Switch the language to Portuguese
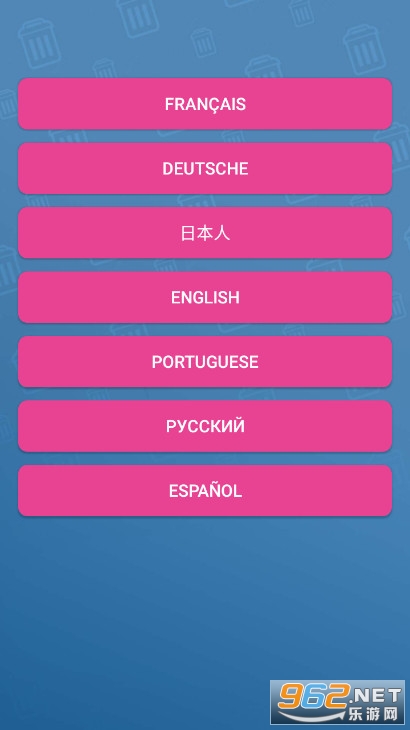 [205, 361]
